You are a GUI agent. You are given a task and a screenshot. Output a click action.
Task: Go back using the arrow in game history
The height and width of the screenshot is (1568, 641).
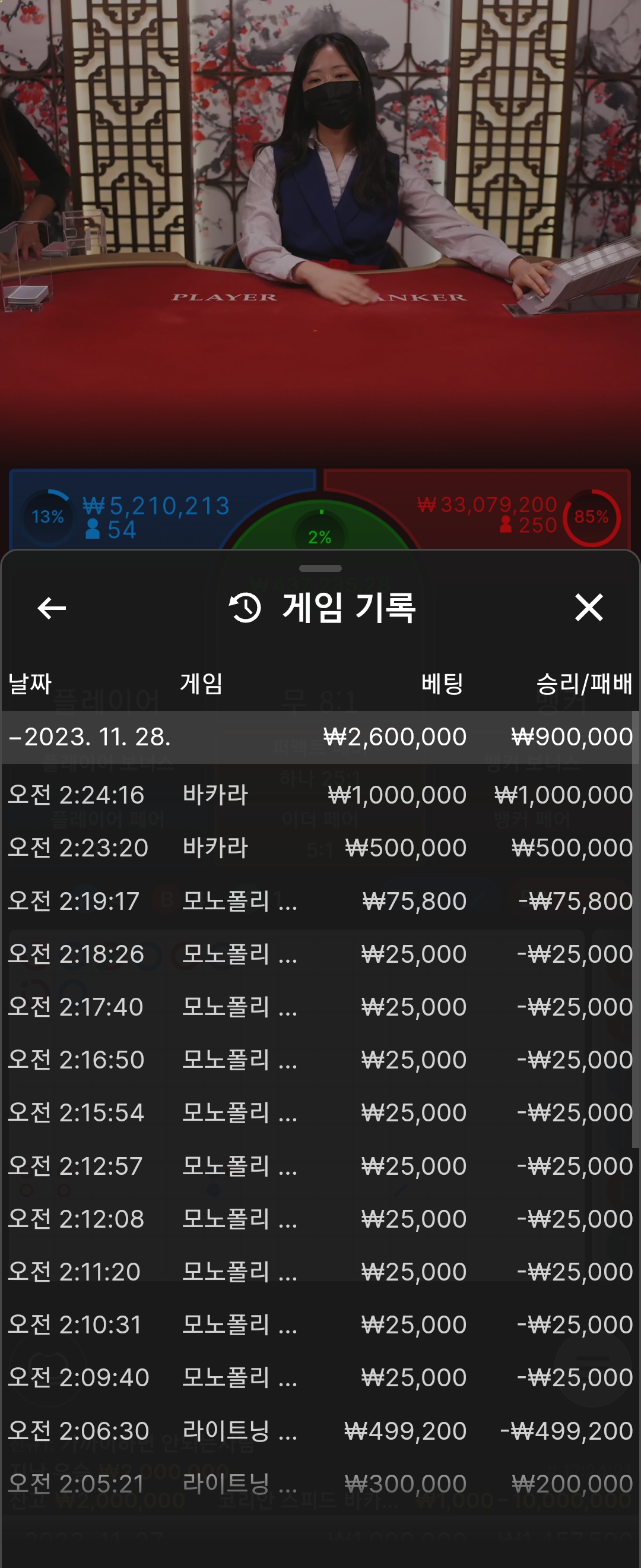tap(52, 608)
